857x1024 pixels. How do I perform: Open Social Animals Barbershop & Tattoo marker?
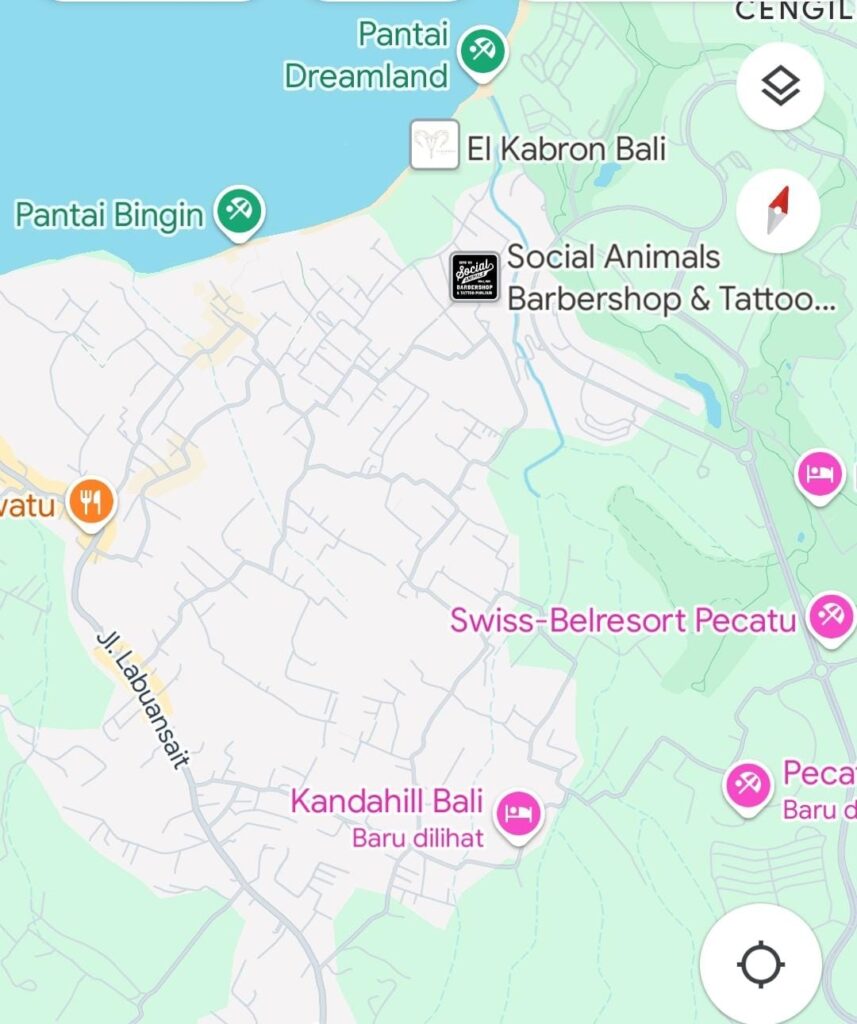pos(475,277)
